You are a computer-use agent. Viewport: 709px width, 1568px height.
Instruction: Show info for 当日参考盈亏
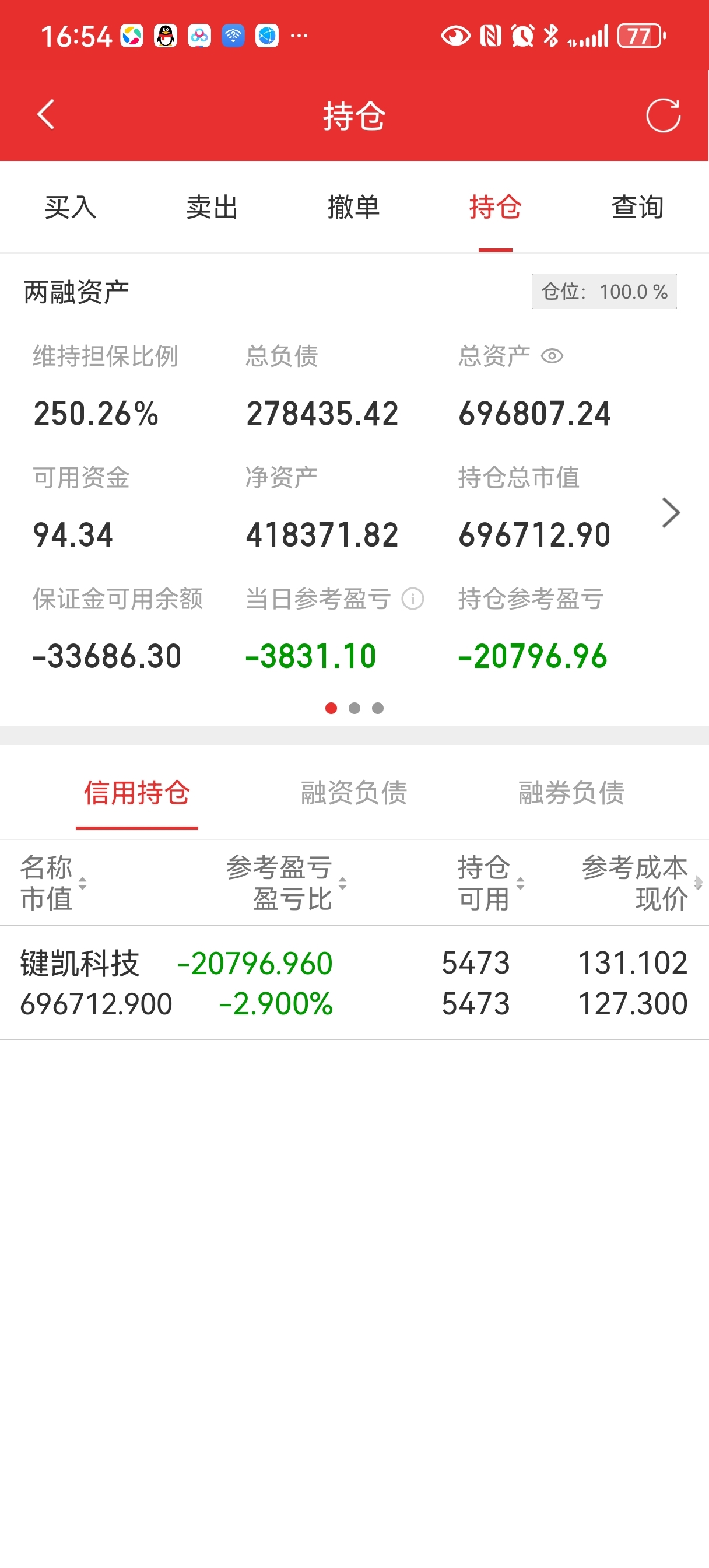(x=413, y=599)
